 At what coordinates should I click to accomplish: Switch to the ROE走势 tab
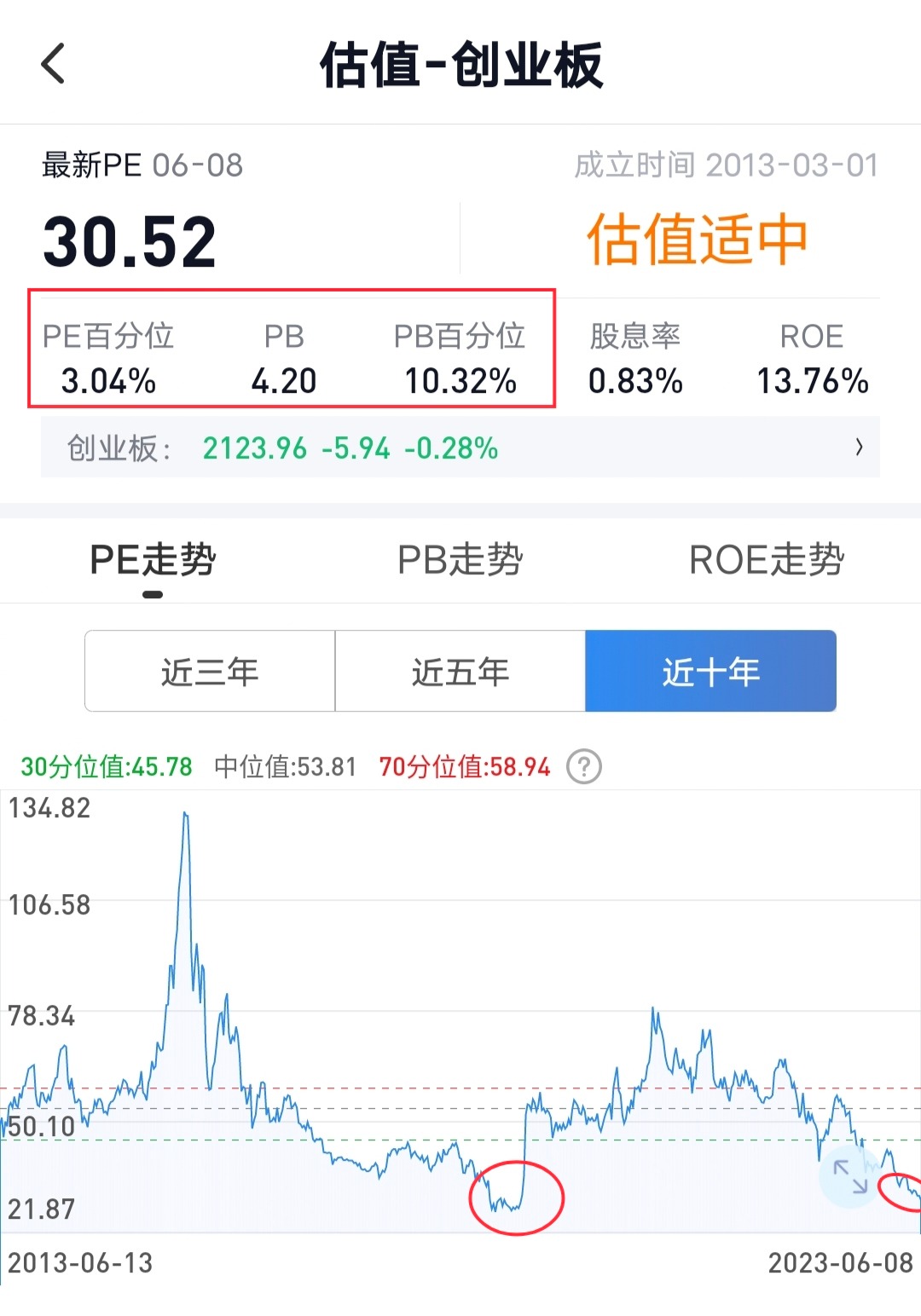coord(765,560)
